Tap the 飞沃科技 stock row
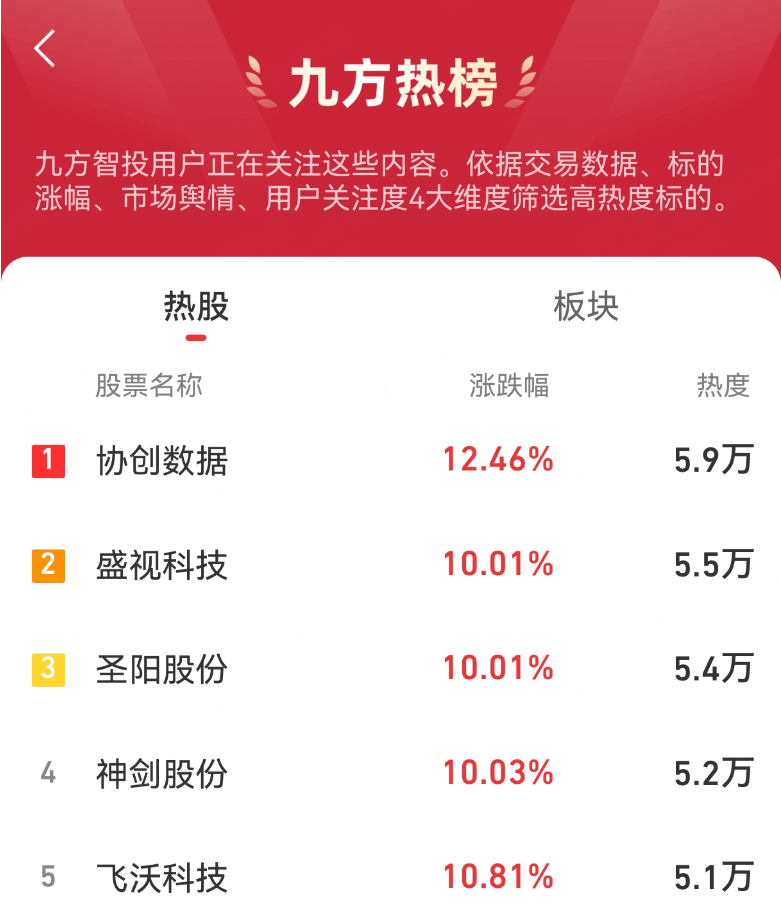This screenshot has width=781, height=905. pyautogui.click(x=162, y=877)
